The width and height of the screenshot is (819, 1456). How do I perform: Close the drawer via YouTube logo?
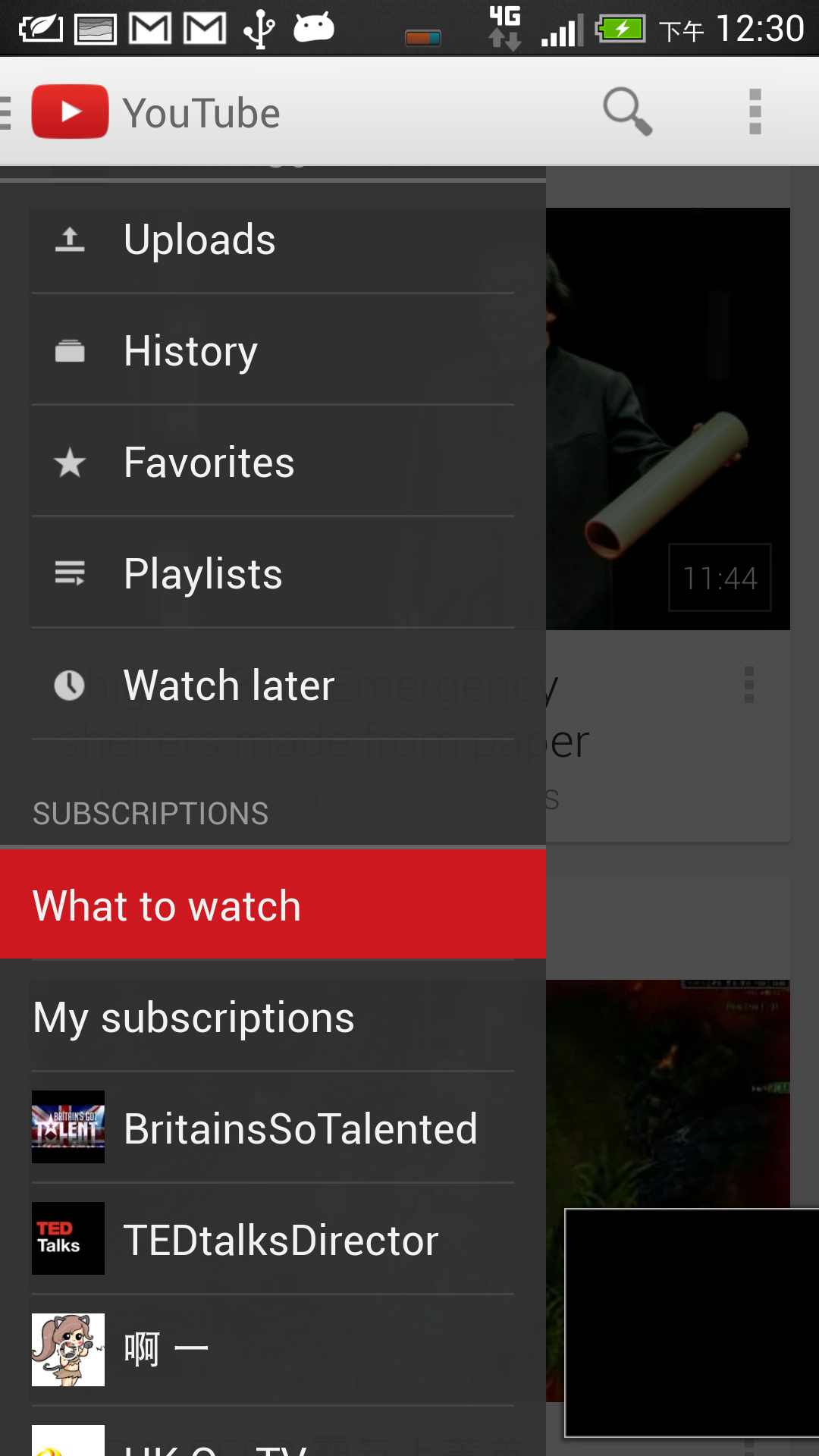70,111
